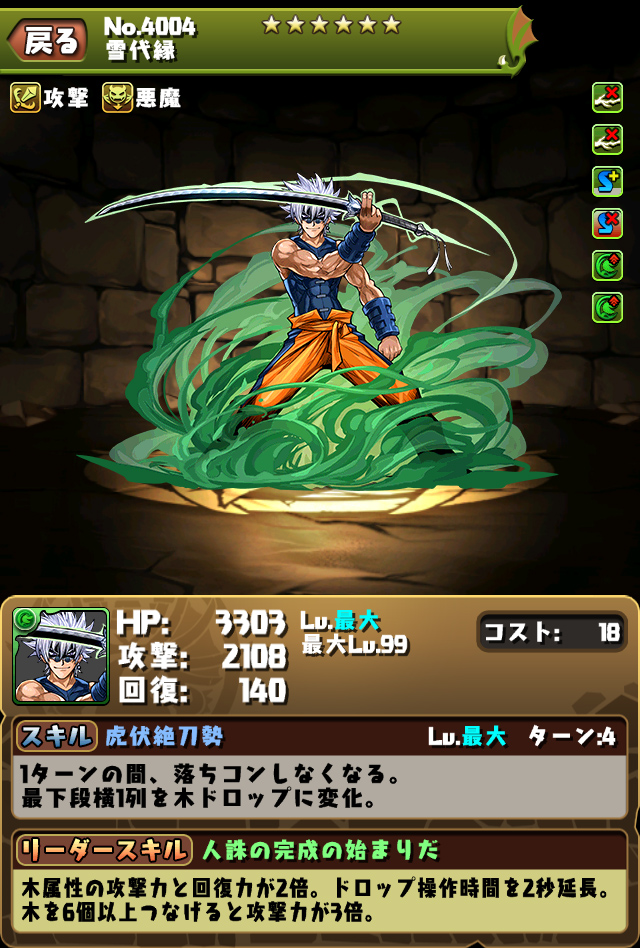
Task: Go back with the 戻る button
Action: tap(47, 38)
